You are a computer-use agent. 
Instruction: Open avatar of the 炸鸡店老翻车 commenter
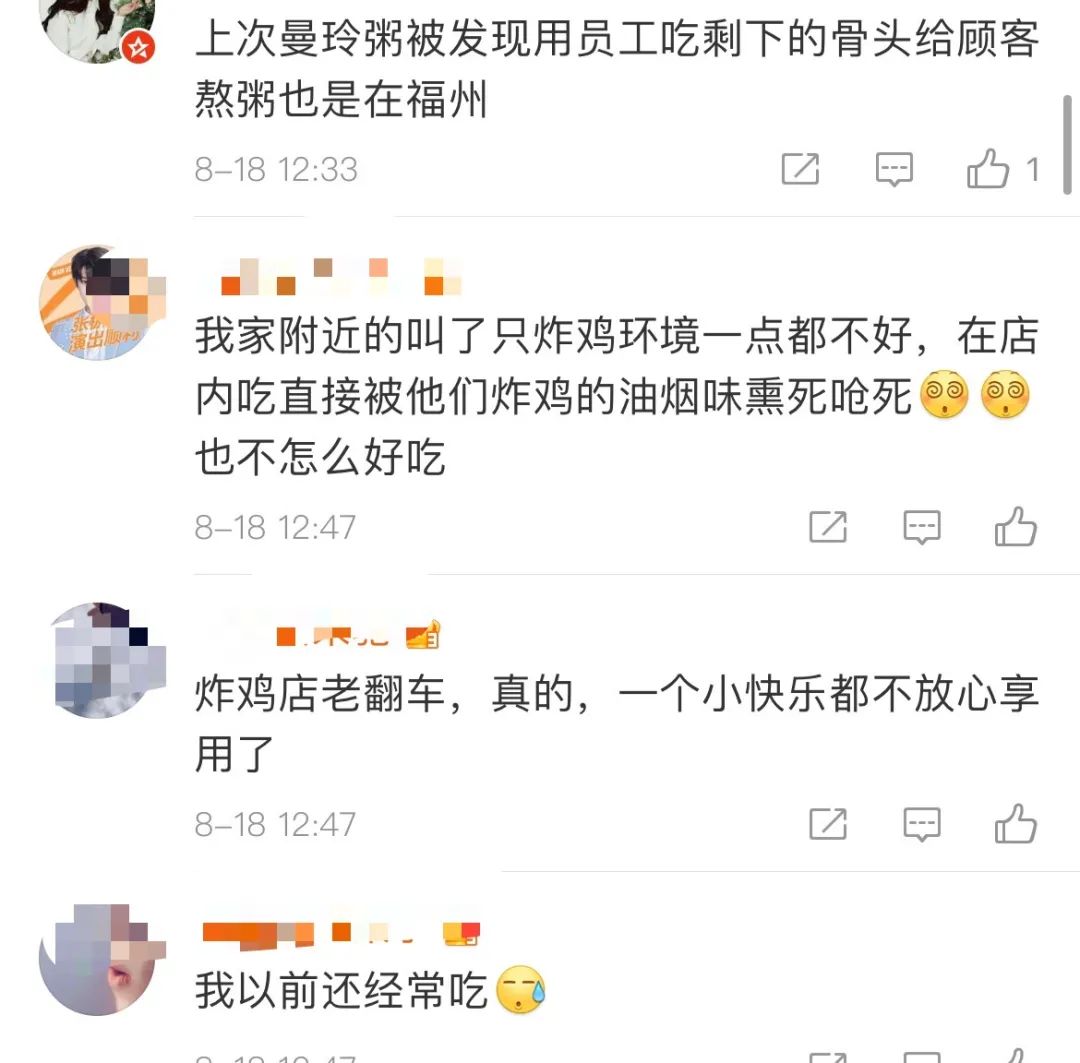(102, 660)
